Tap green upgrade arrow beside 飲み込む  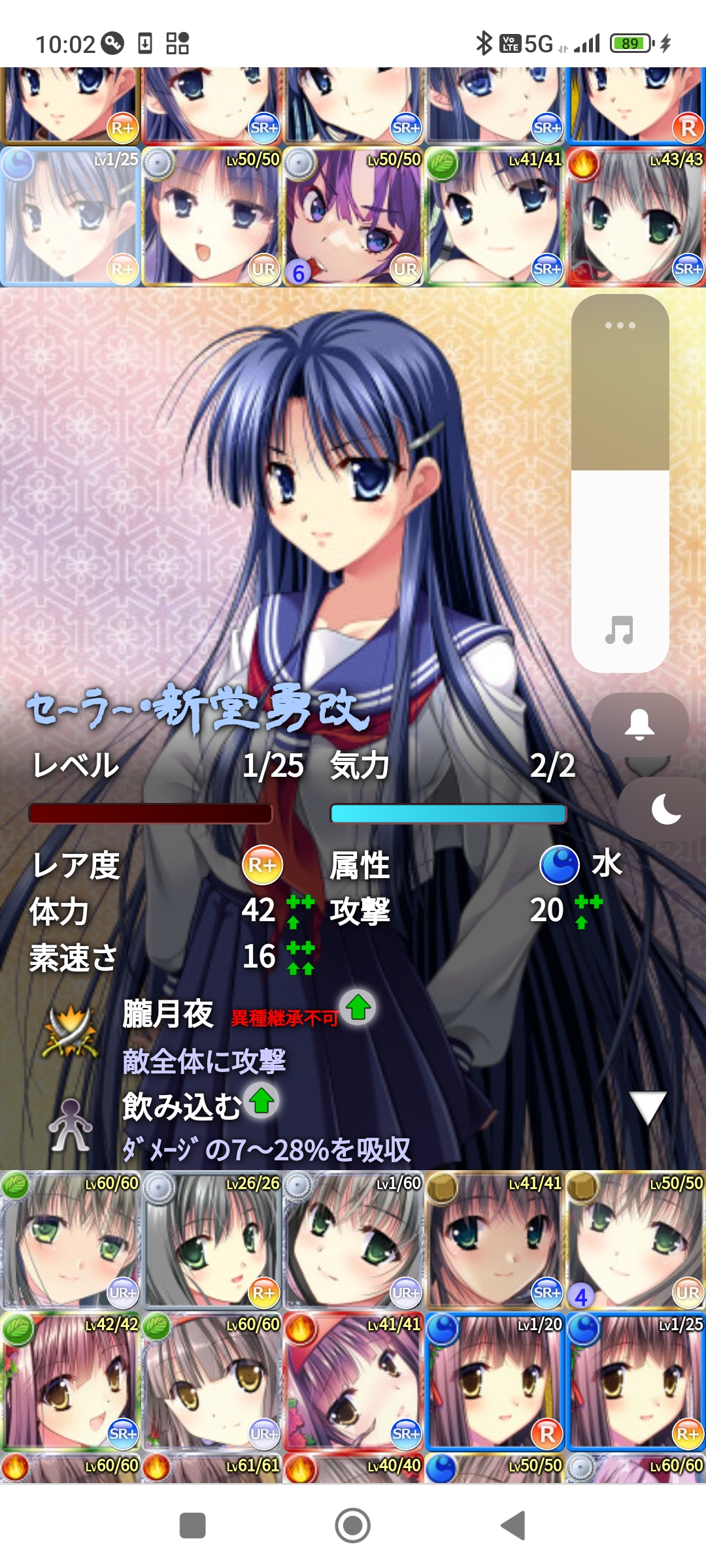[x=262, y=1100]
